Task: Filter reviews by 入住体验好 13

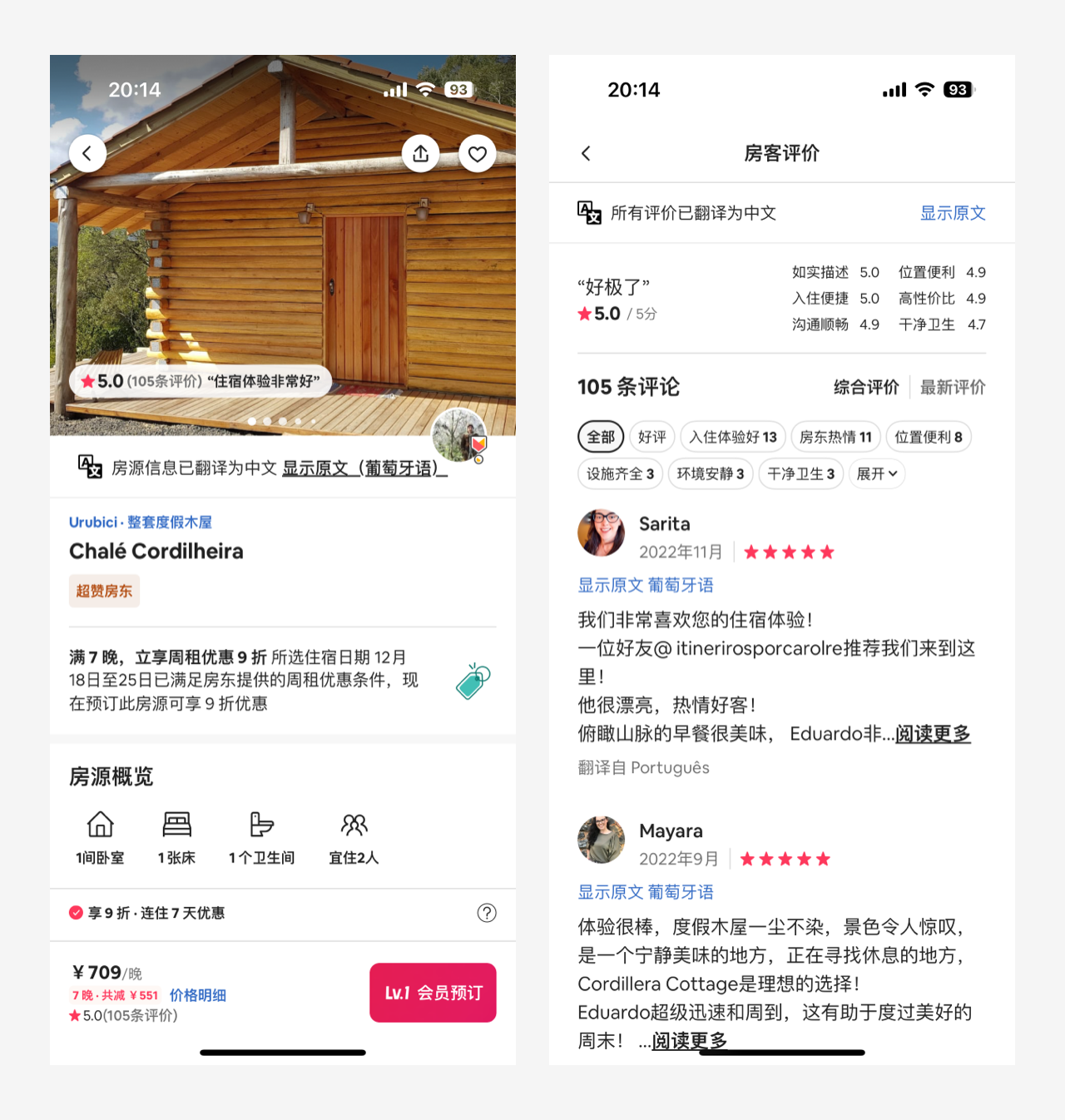Action: click(x=732, y=437)
